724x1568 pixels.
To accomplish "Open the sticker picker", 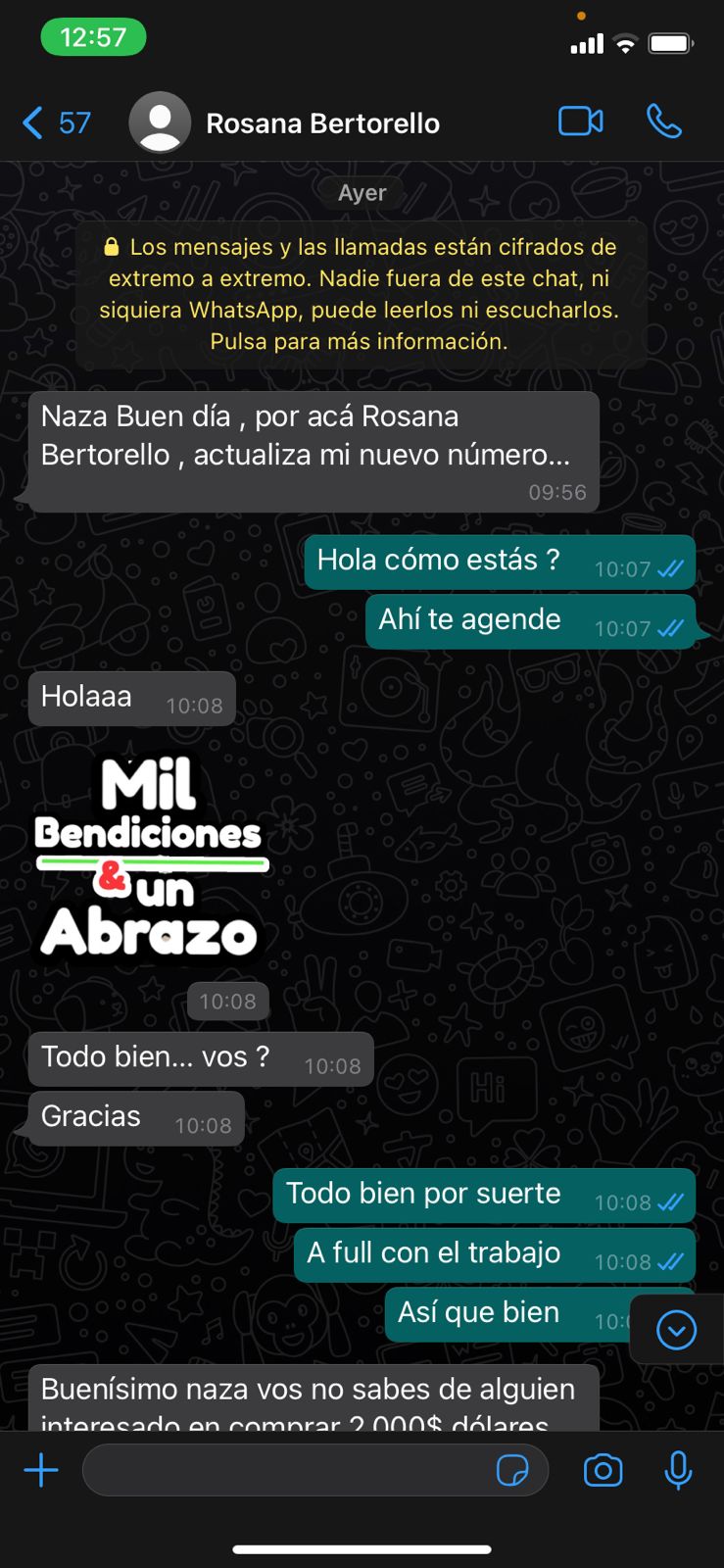I will tap(512, 1470).
